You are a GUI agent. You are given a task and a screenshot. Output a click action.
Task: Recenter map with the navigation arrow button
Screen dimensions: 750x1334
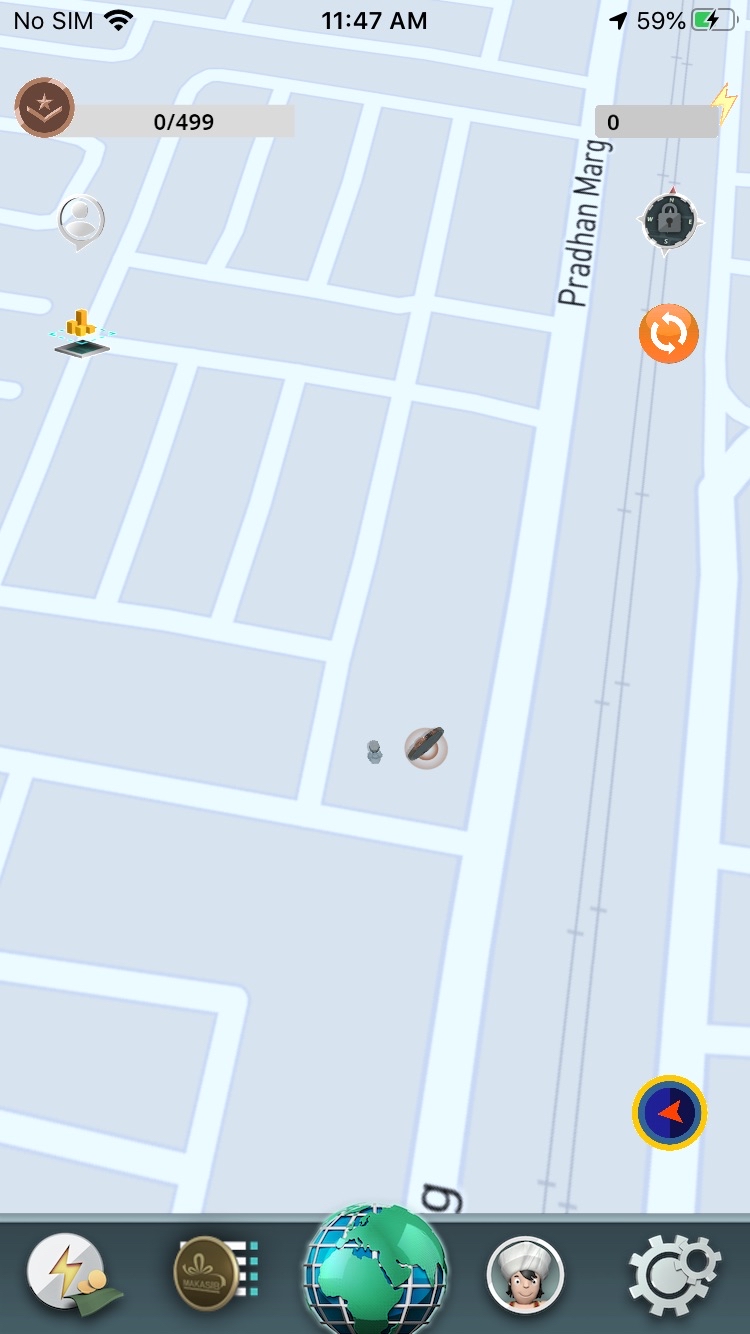click(670, 1112)
